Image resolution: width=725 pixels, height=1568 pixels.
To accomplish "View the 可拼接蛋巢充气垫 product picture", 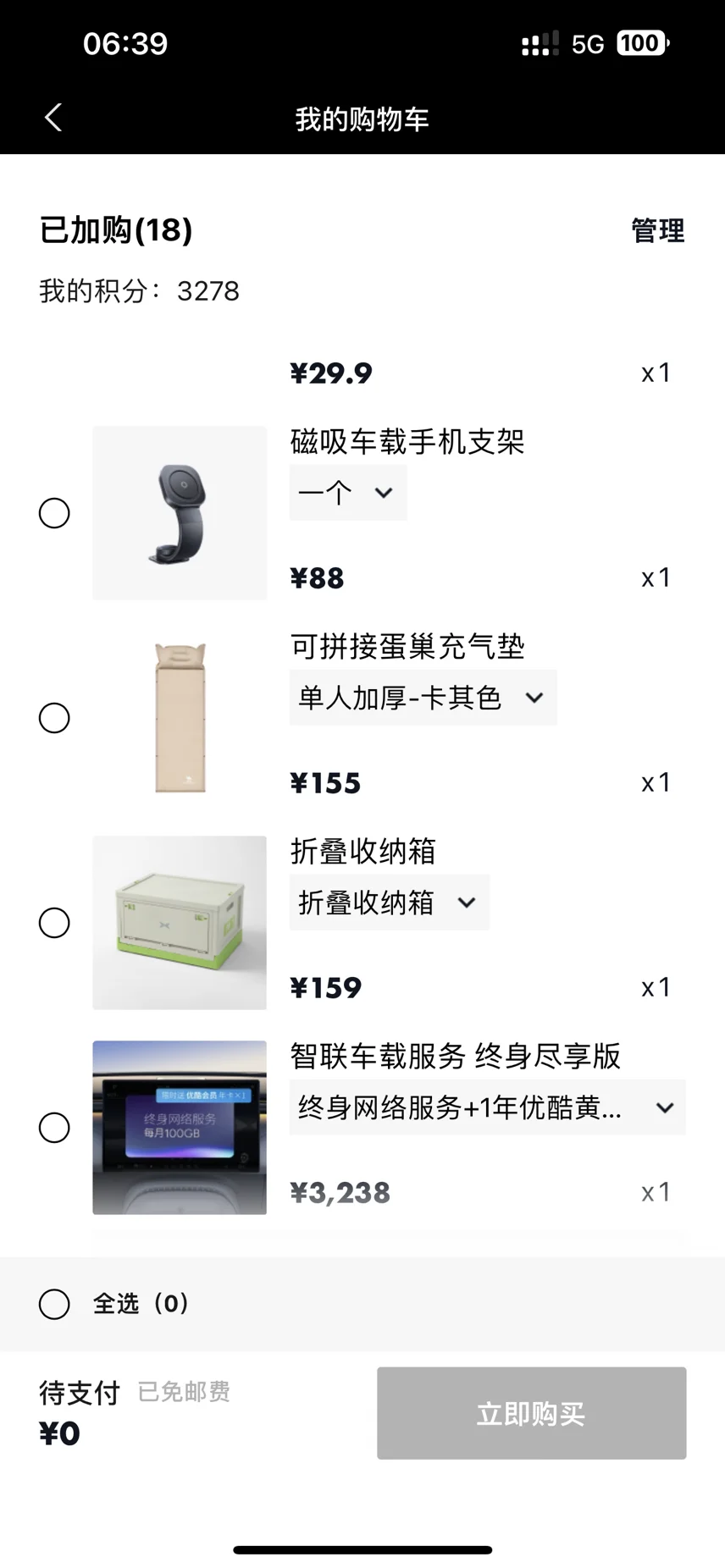I will 180,718.
